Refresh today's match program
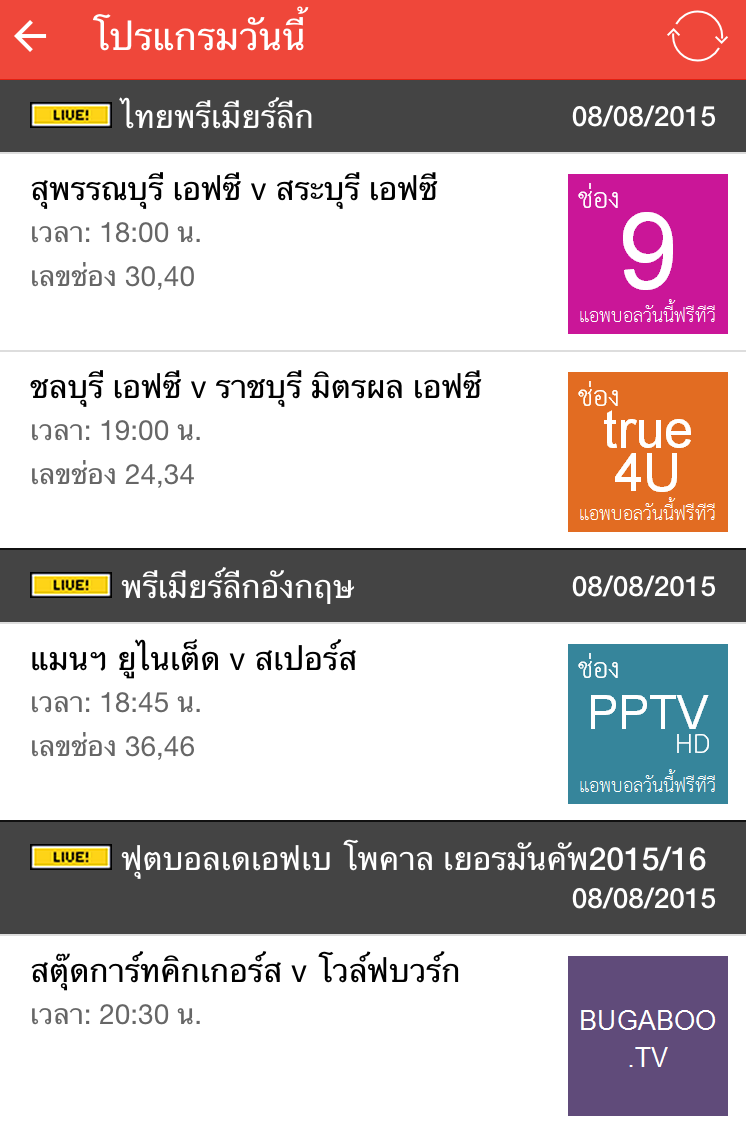Screen dimensions: 746x1130 pos(696,38)
